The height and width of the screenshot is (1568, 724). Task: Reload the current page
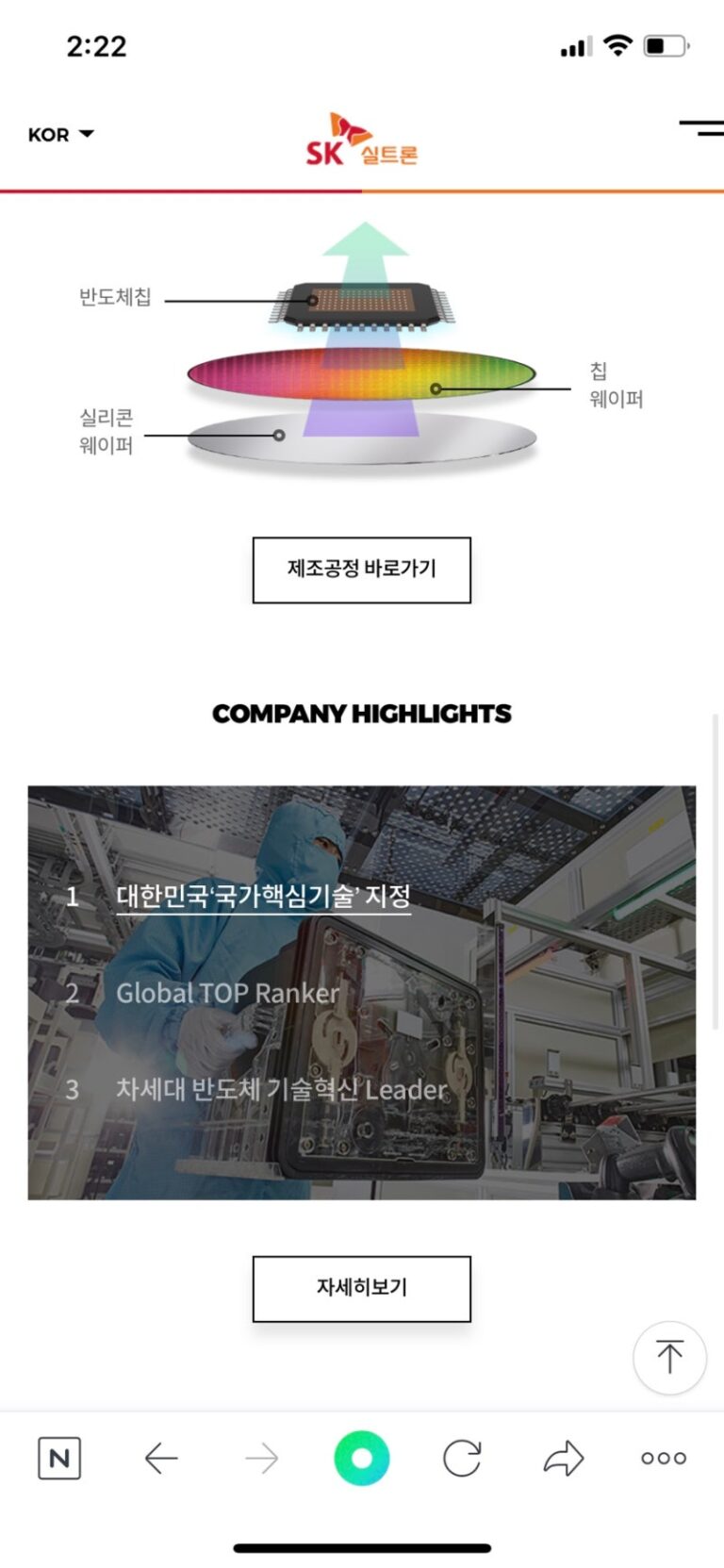coord(462,1459)
